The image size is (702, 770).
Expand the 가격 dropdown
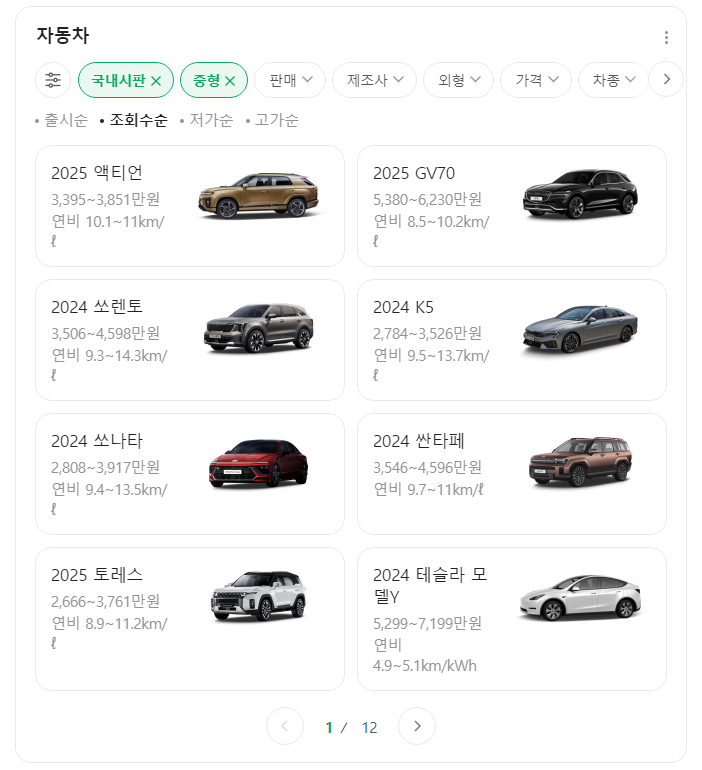(x=536, y=80)
